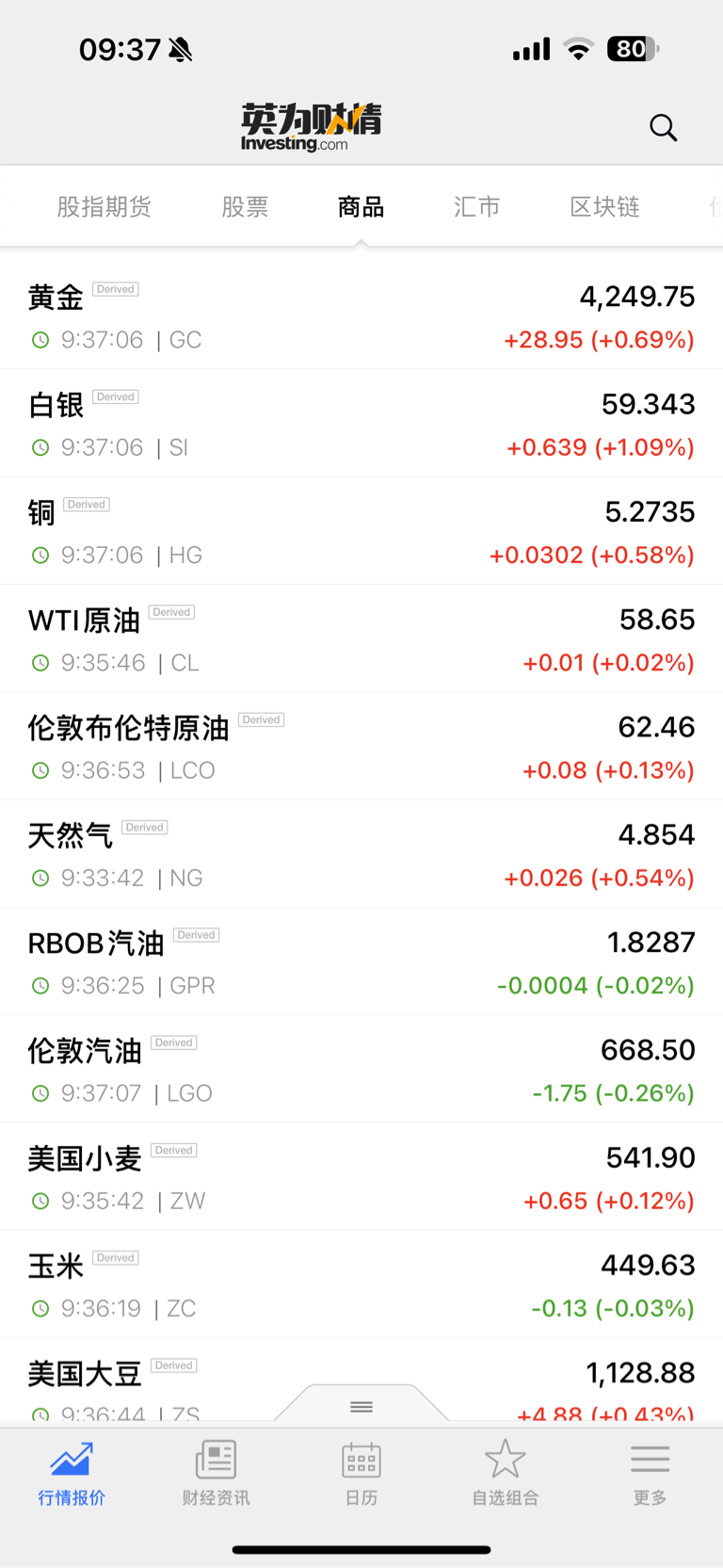This screenshot has height=1568, width=723.
Task: Open the 铜 commodity row
Action: (x=361, y=531)
